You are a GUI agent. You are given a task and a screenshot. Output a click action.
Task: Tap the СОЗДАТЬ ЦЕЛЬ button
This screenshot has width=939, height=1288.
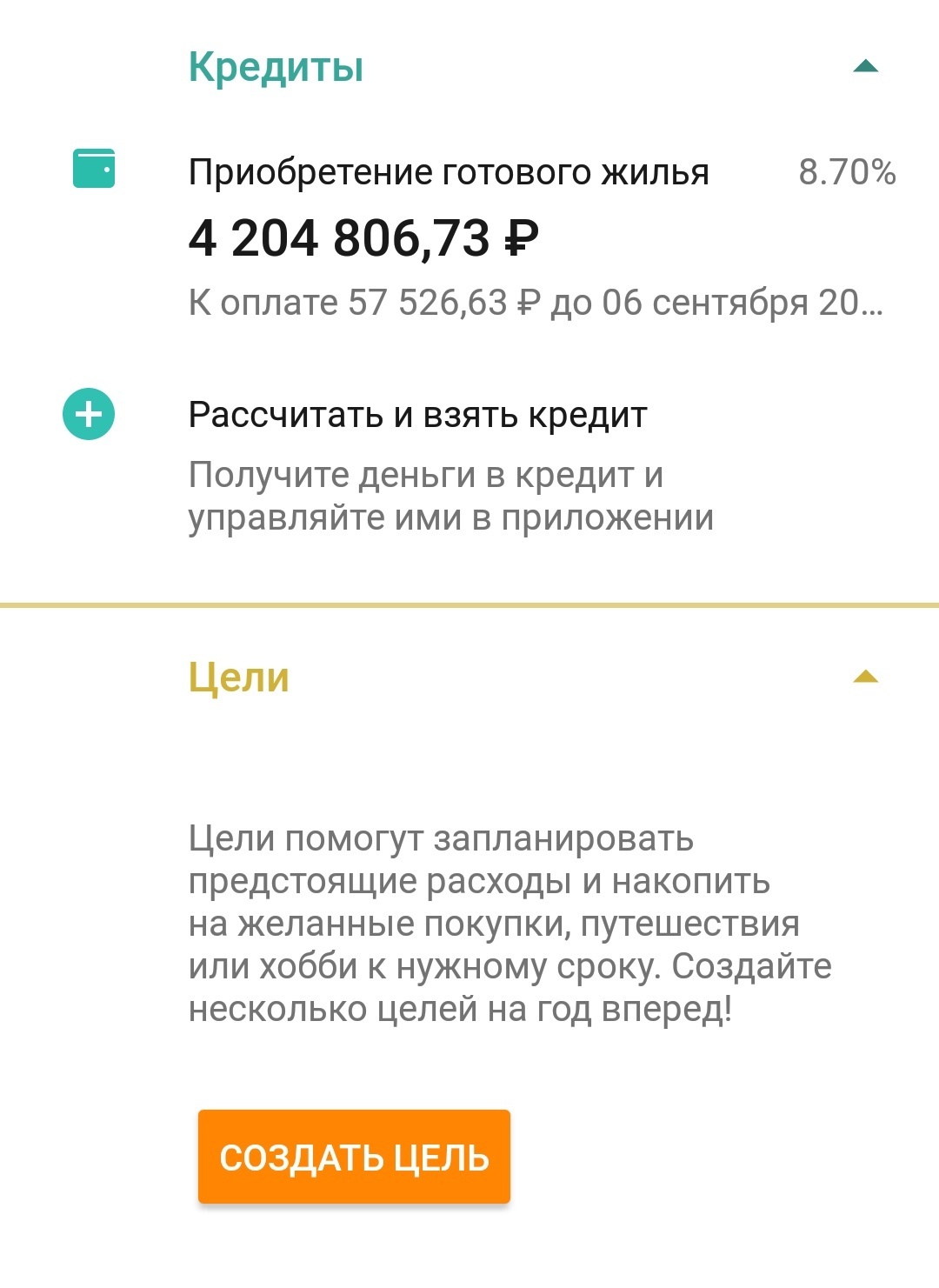(354, 1157)
